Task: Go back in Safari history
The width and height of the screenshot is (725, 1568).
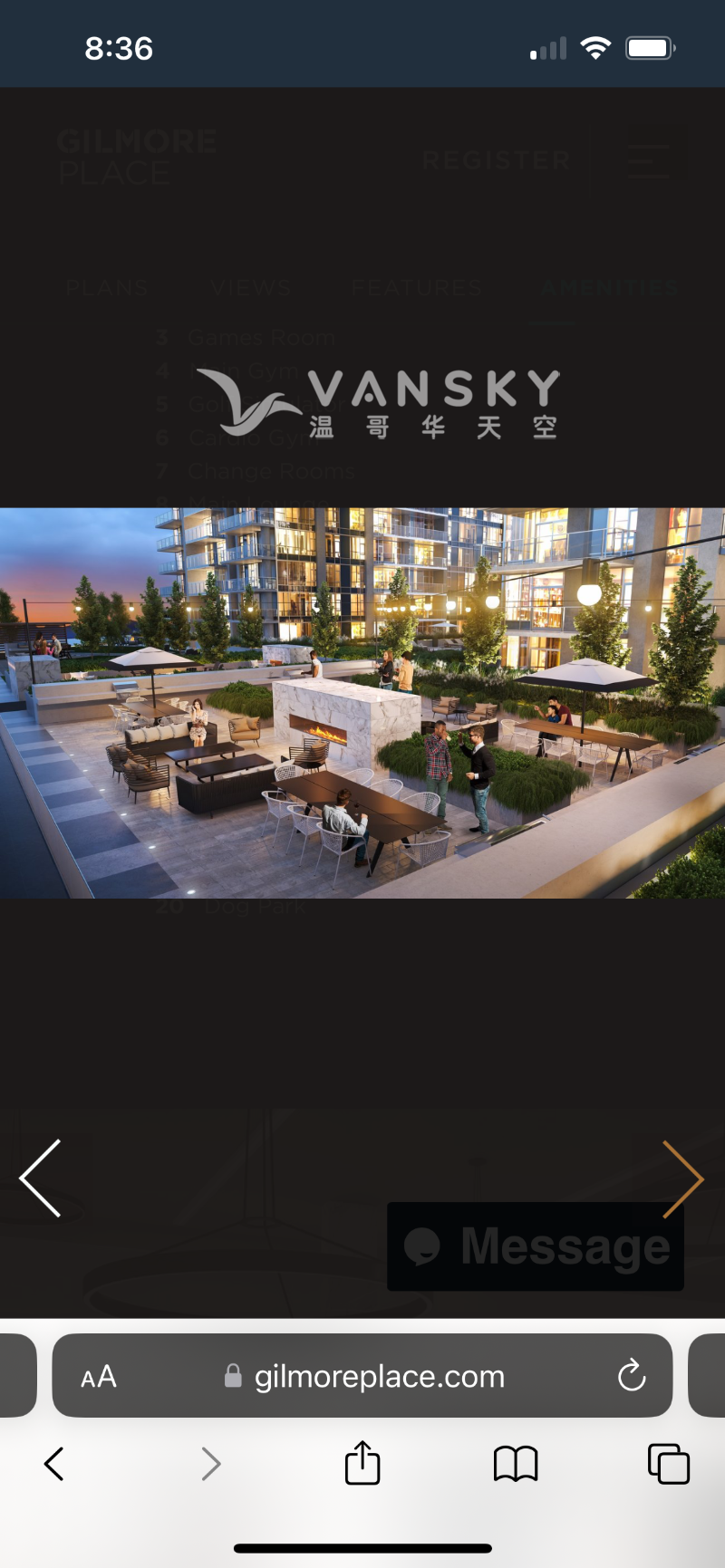Action: tap(54, 1464)
